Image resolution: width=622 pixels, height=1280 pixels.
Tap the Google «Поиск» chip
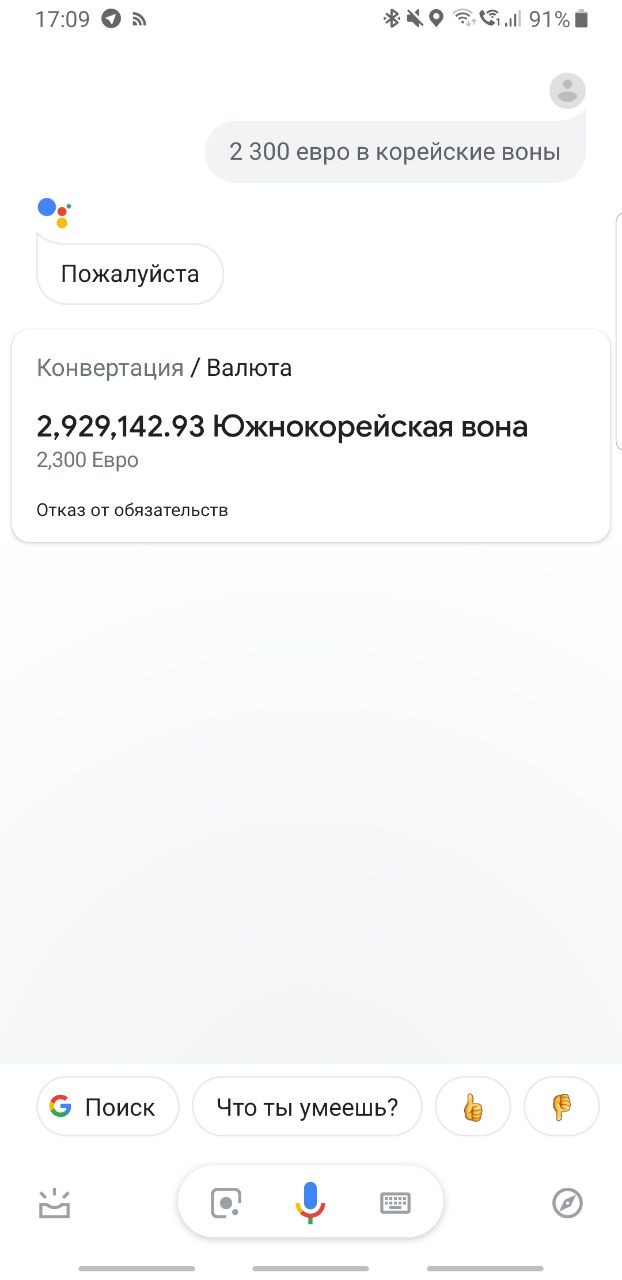(107, 1107)
